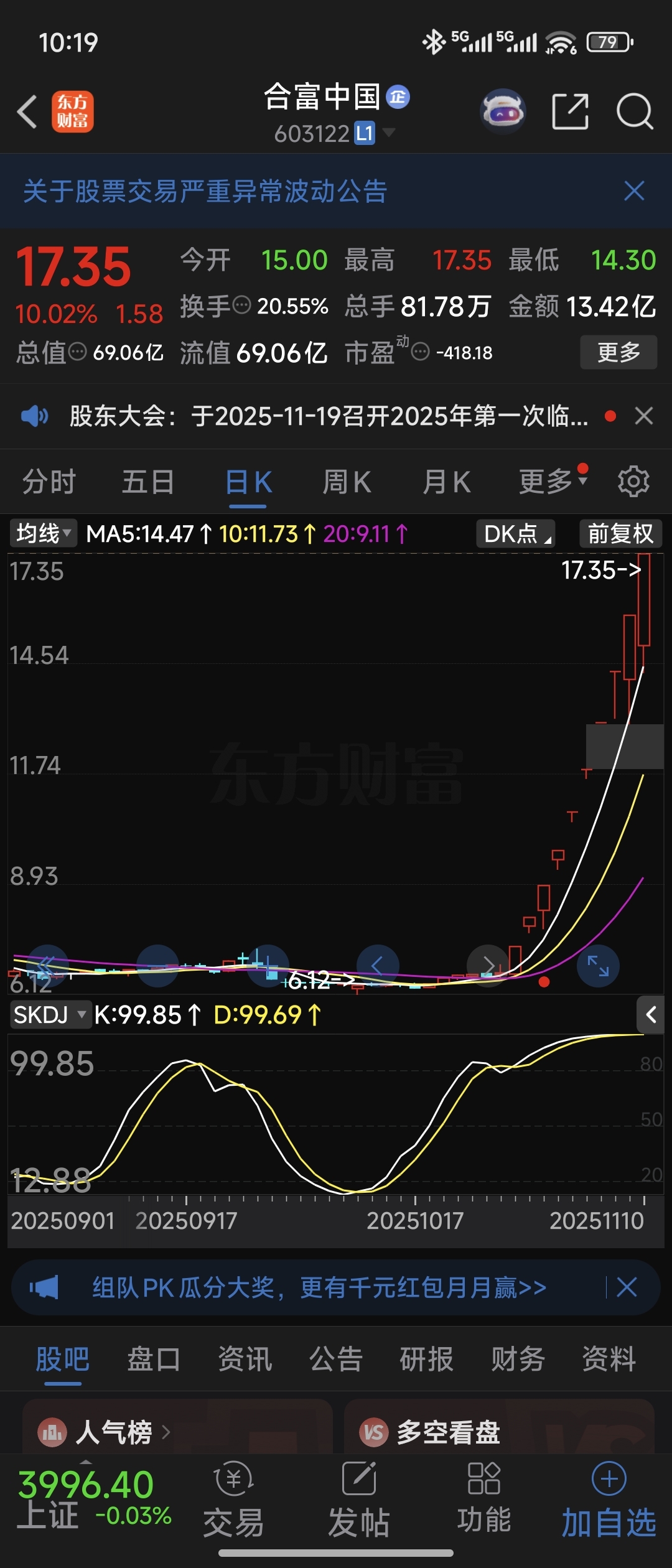Image resolution: width=672 pixels, height=1568 pixels.
Task: Open the search magnifier icon
Action: pos(635,112)
